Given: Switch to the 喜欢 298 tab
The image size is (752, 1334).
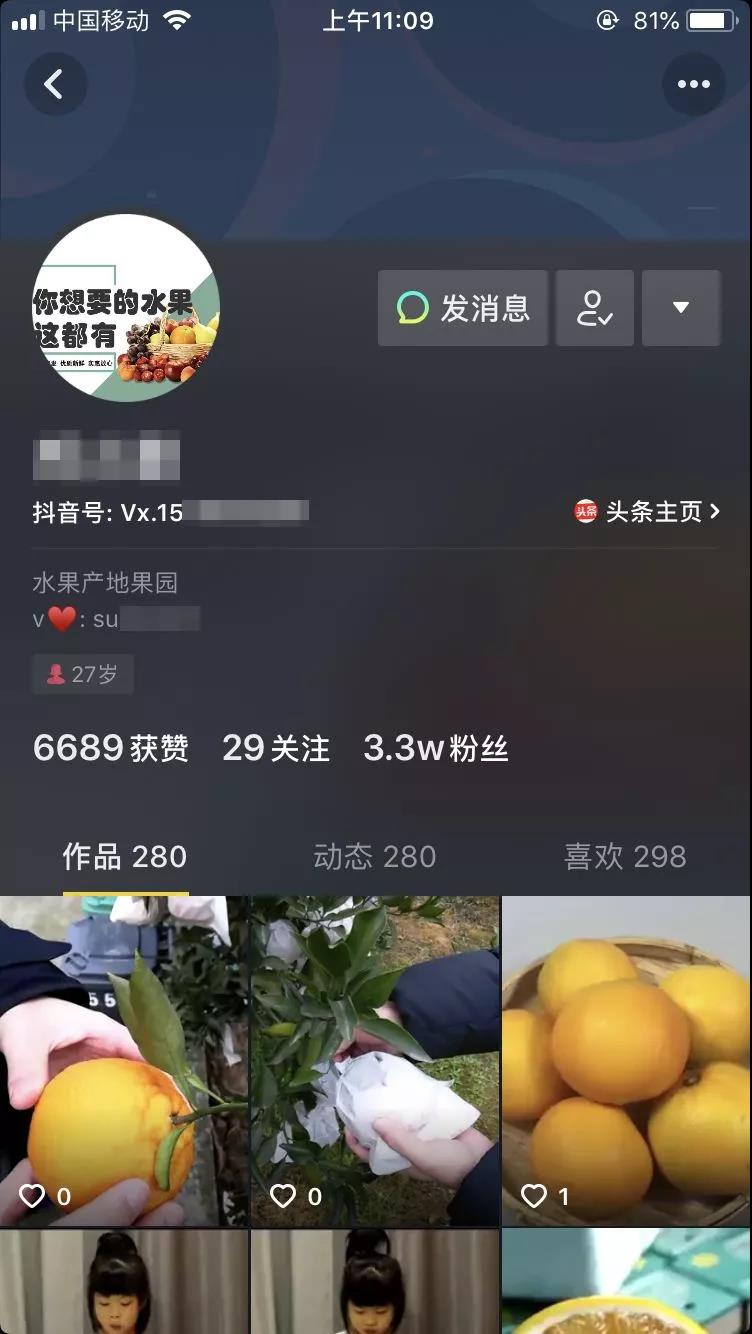Looking at the screenshot, I should (x=625, y=857).
